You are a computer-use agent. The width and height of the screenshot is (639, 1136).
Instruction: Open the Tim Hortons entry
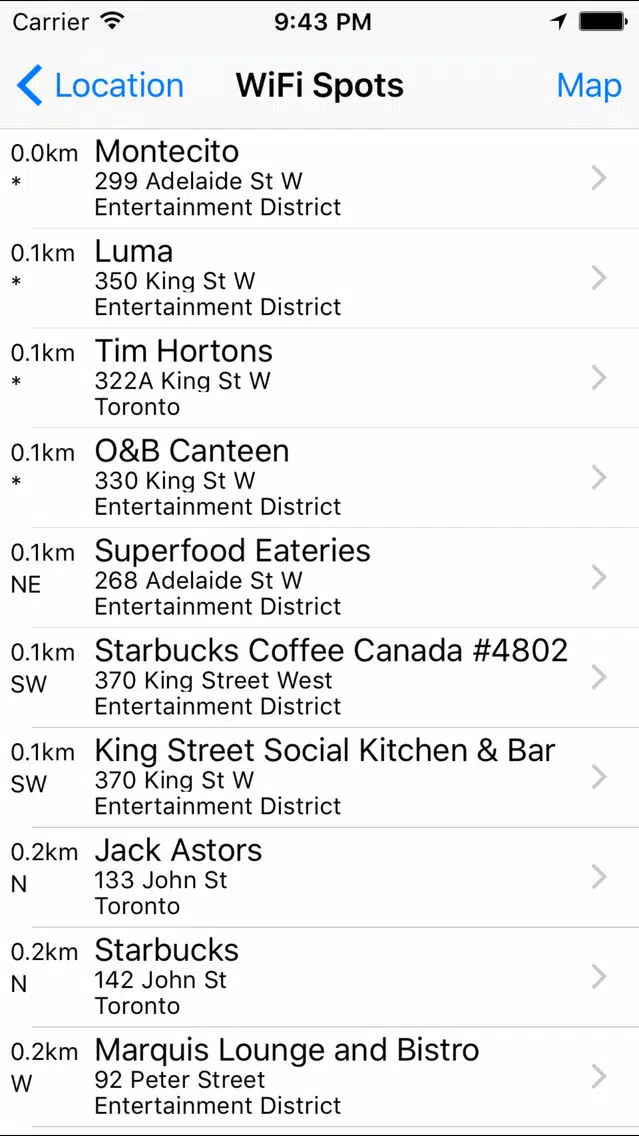point(320,378)
